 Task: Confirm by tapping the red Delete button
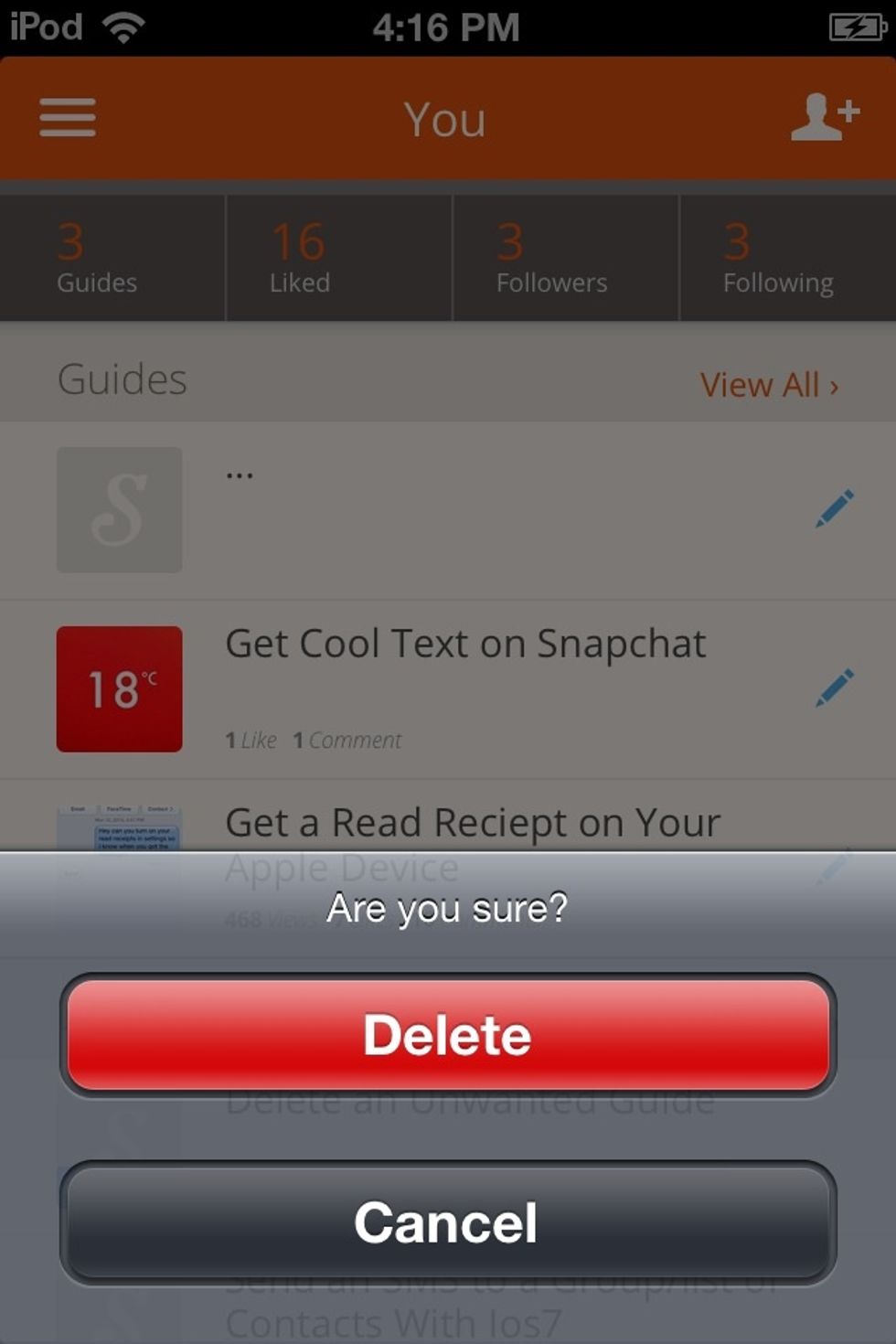click(448, 1035)
